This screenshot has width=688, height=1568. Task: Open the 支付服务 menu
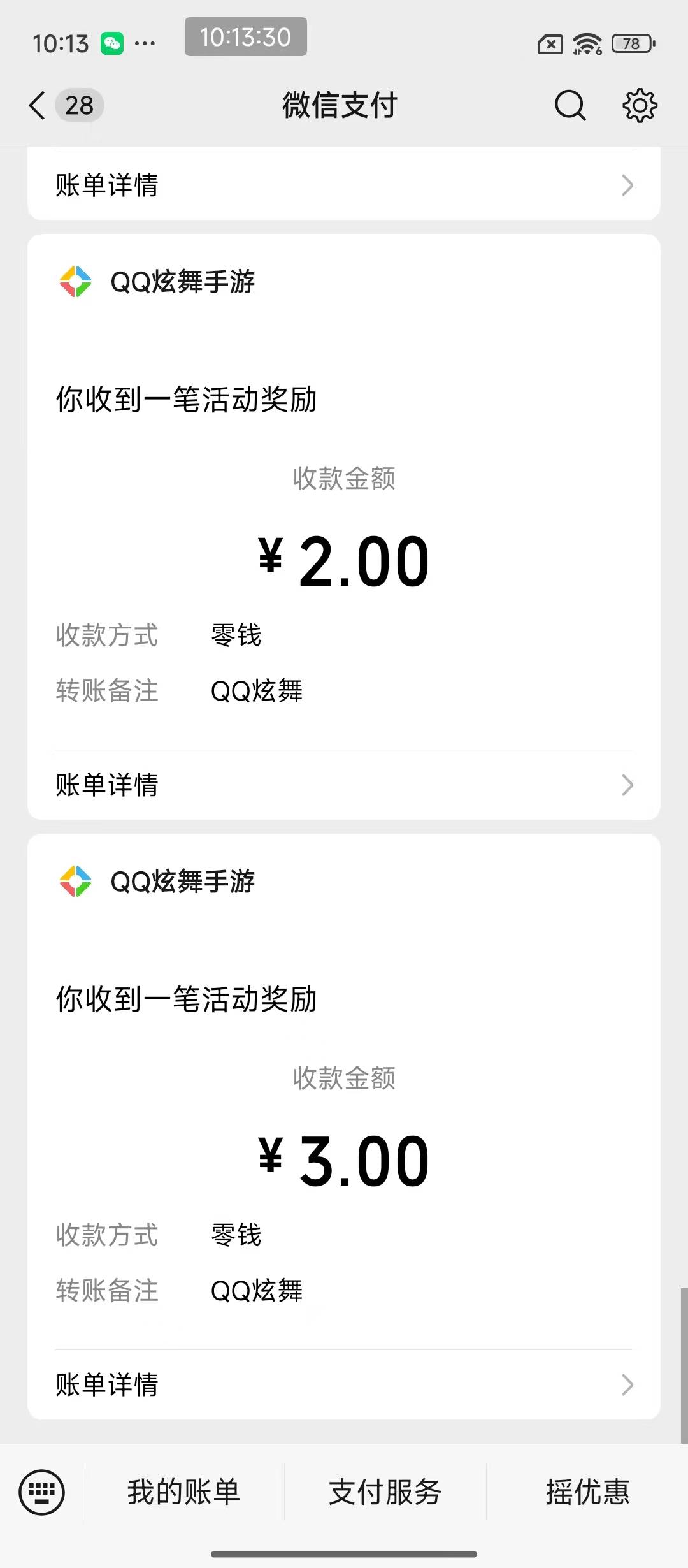(x=385, y=1492)
